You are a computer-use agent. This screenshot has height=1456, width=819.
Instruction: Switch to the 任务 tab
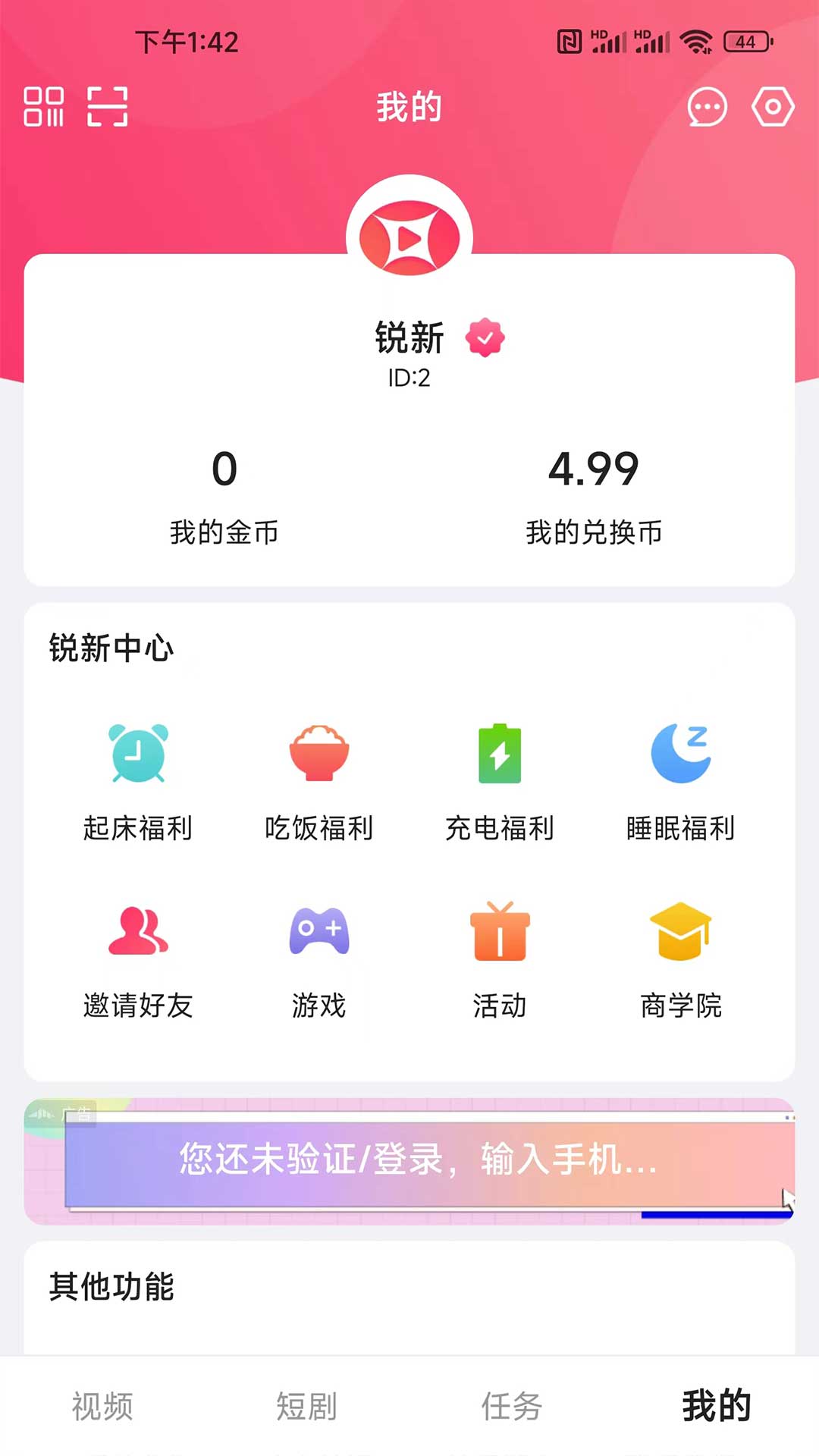[512, 1407]
